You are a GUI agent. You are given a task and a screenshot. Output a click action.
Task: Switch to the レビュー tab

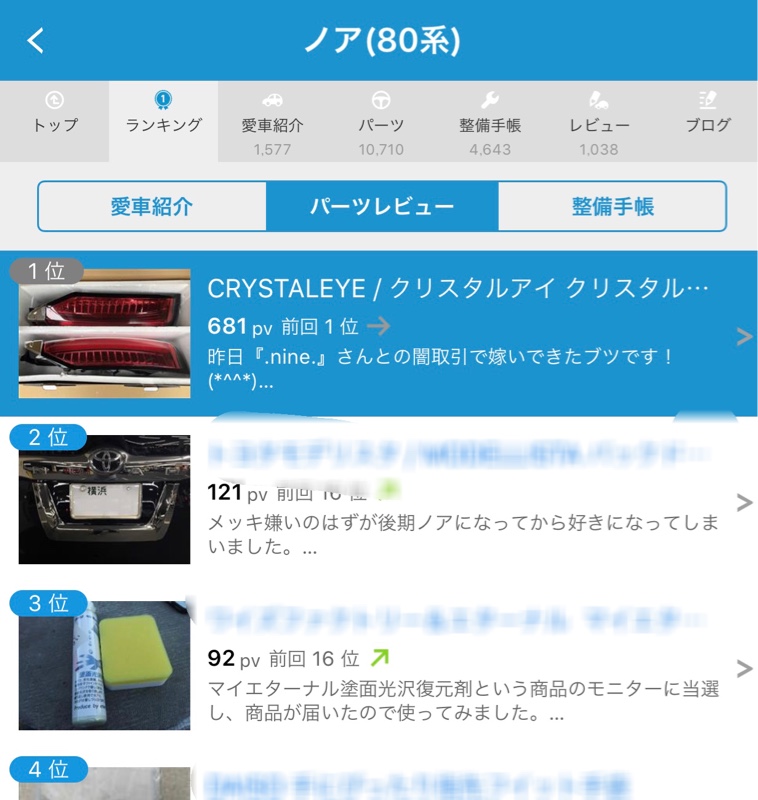pos(598,123)
